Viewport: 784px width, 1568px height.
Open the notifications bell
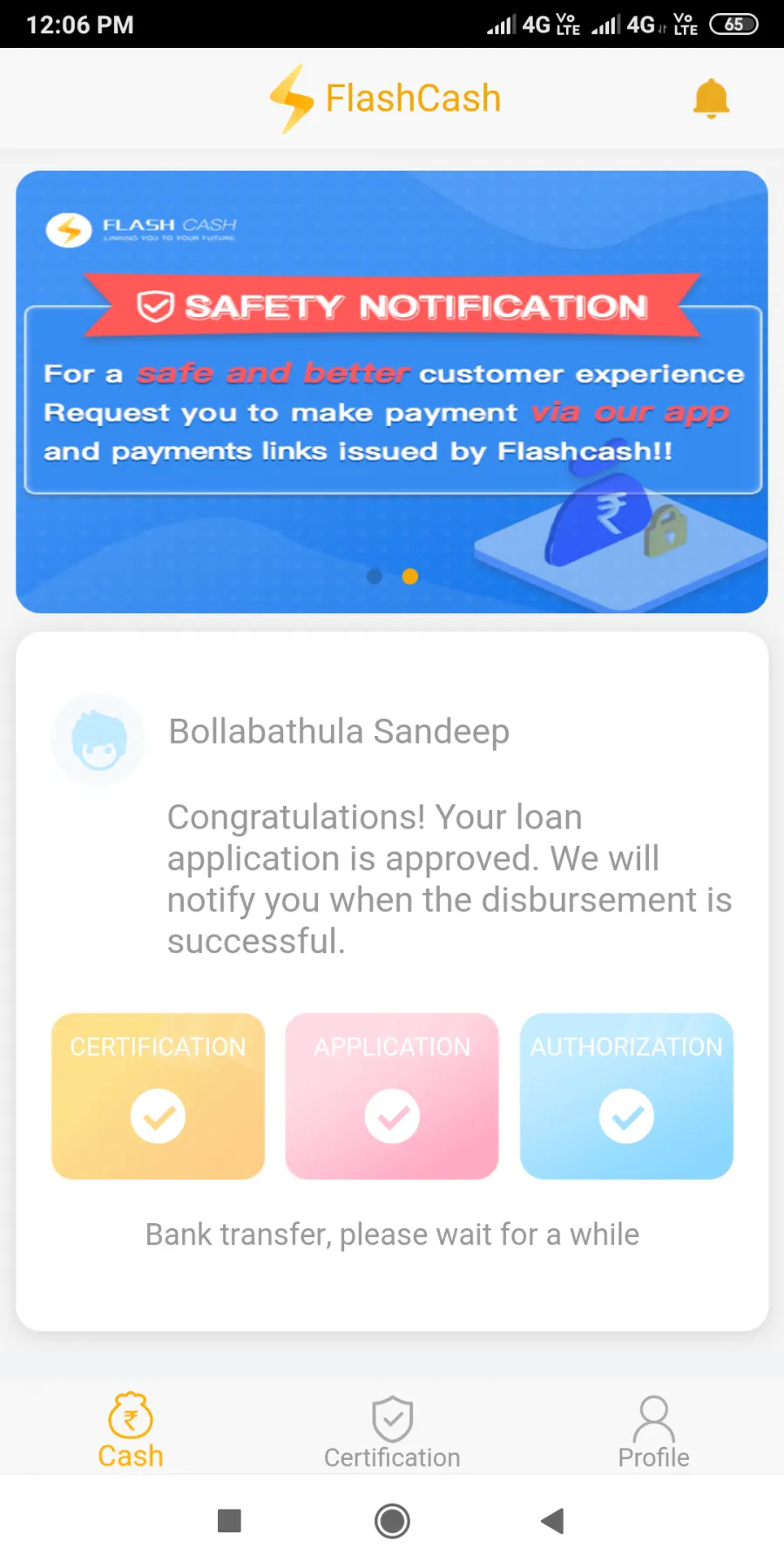click(711, 98)
